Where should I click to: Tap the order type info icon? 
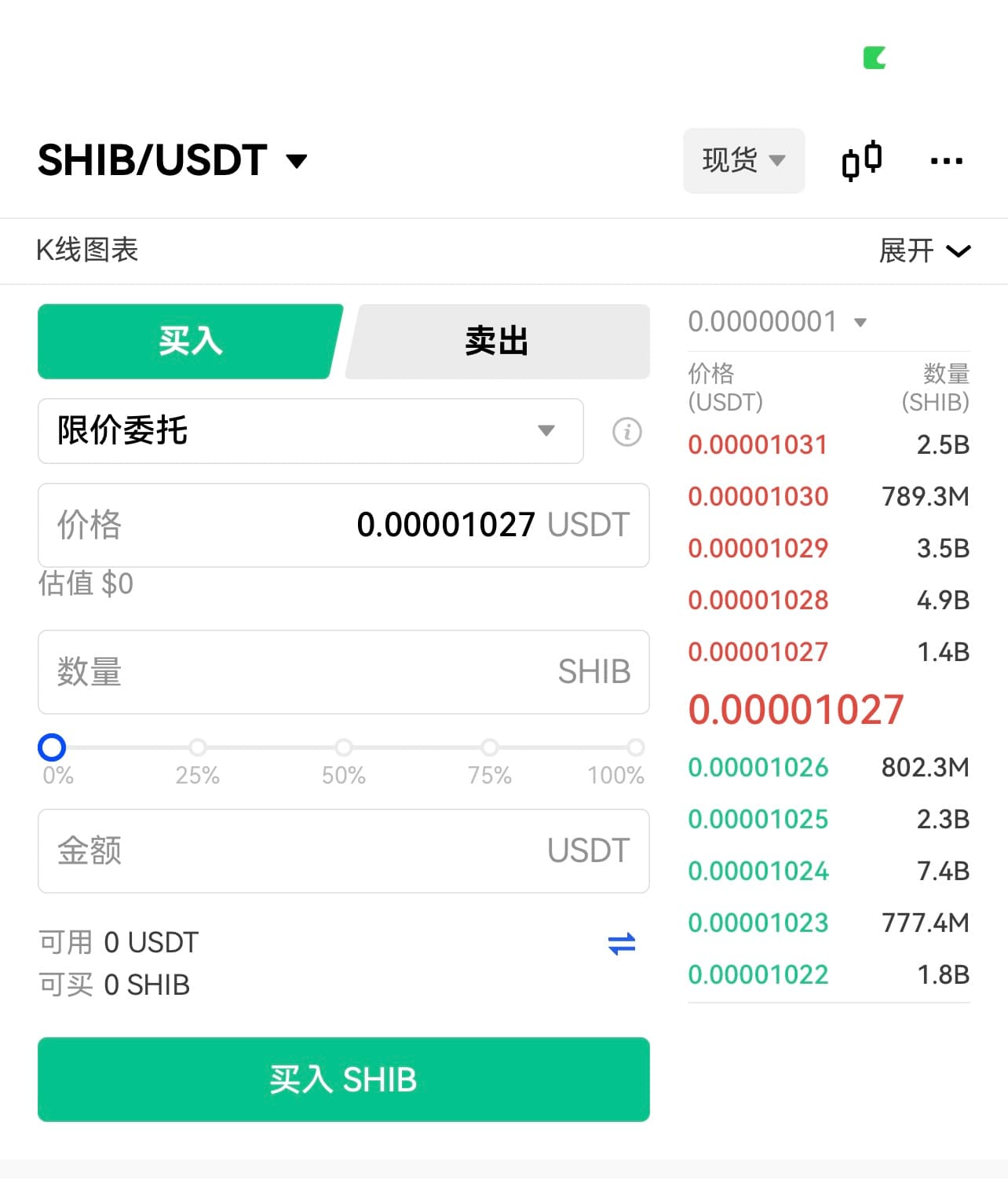click(x=626, y=432)
